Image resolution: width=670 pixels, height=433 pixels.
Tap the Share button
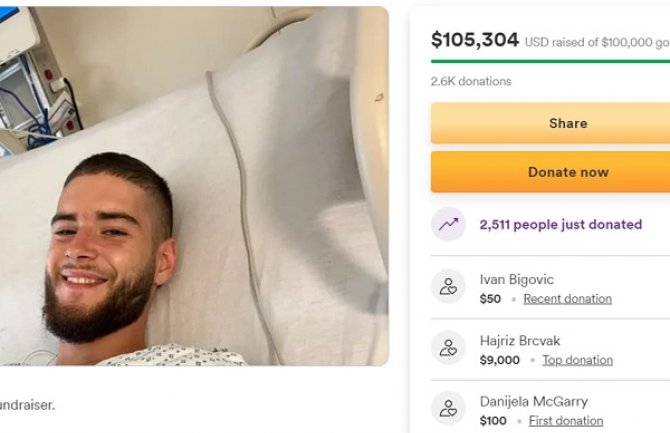tap(566, 123)
